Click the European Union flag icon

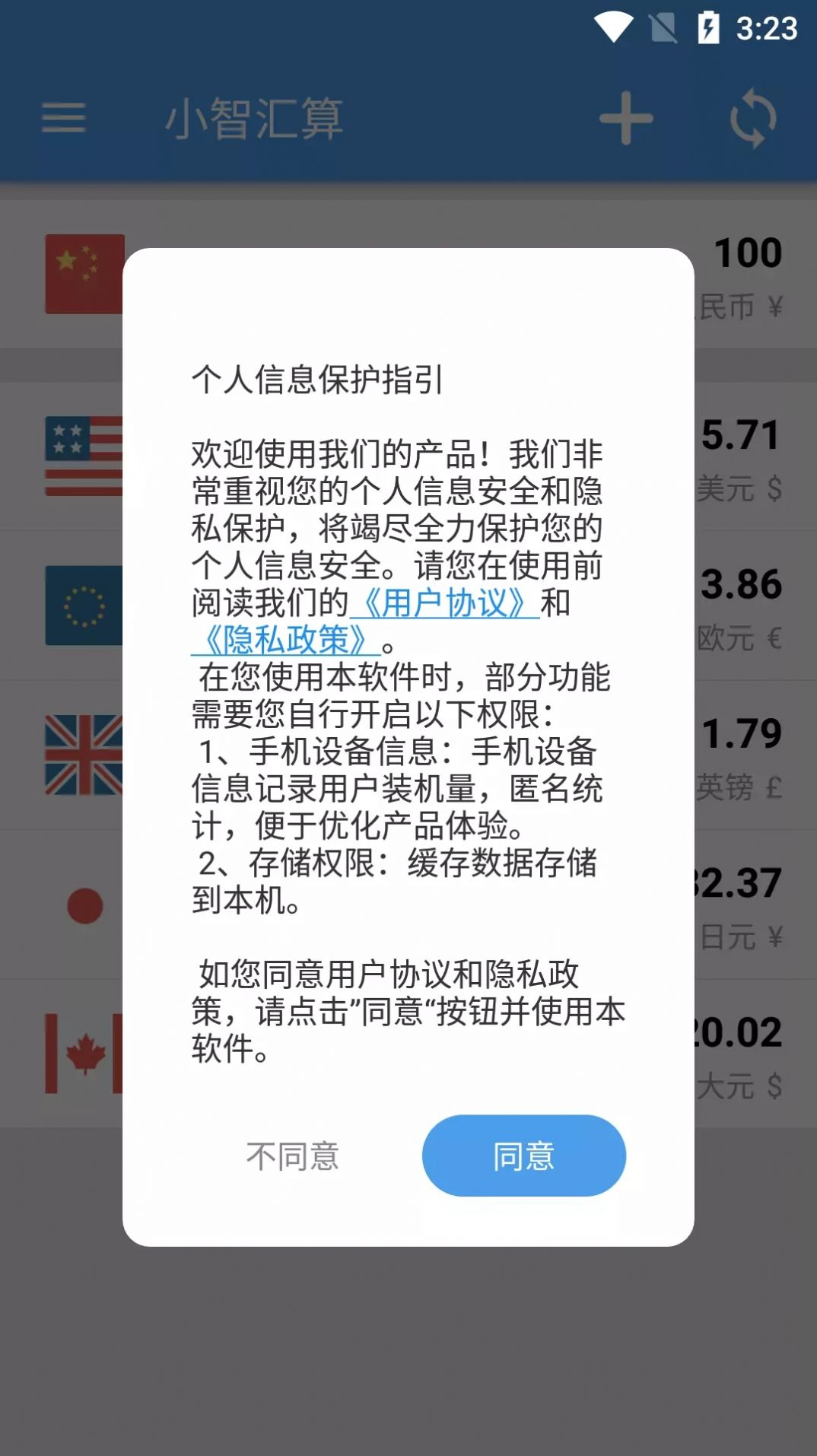click(84, 605)
